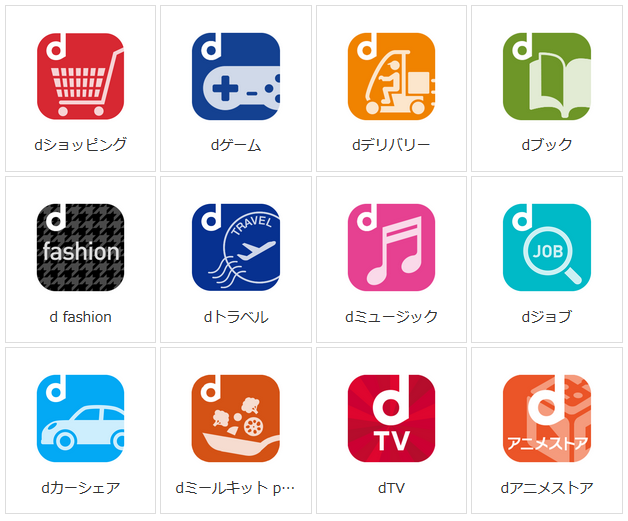Open the dブック tile

pos(547,77)
